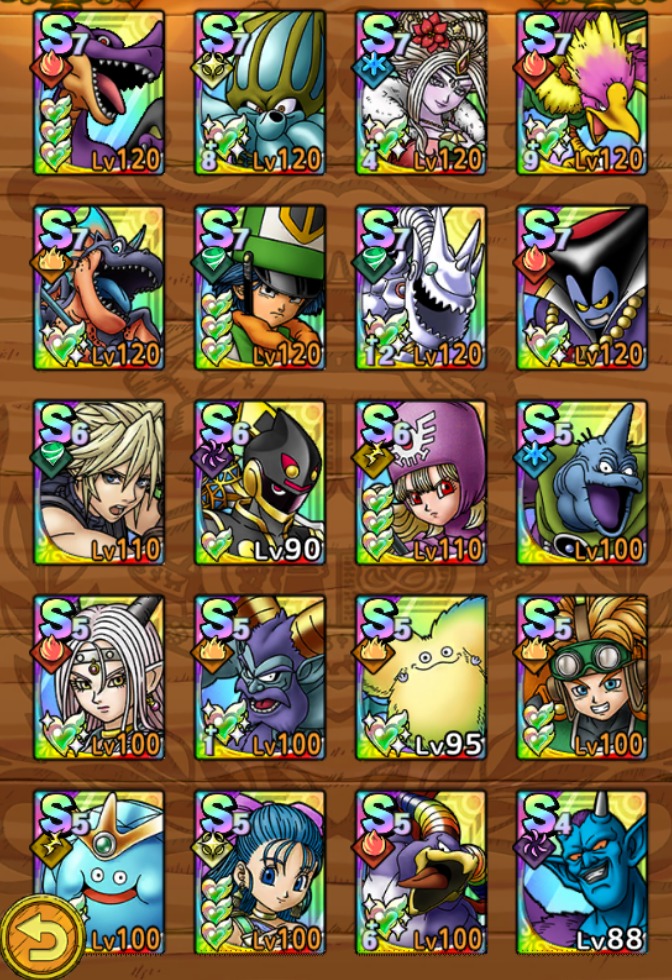Choose the black and gold knight Lv90
672x980 pixels.
tap(260, 483)
